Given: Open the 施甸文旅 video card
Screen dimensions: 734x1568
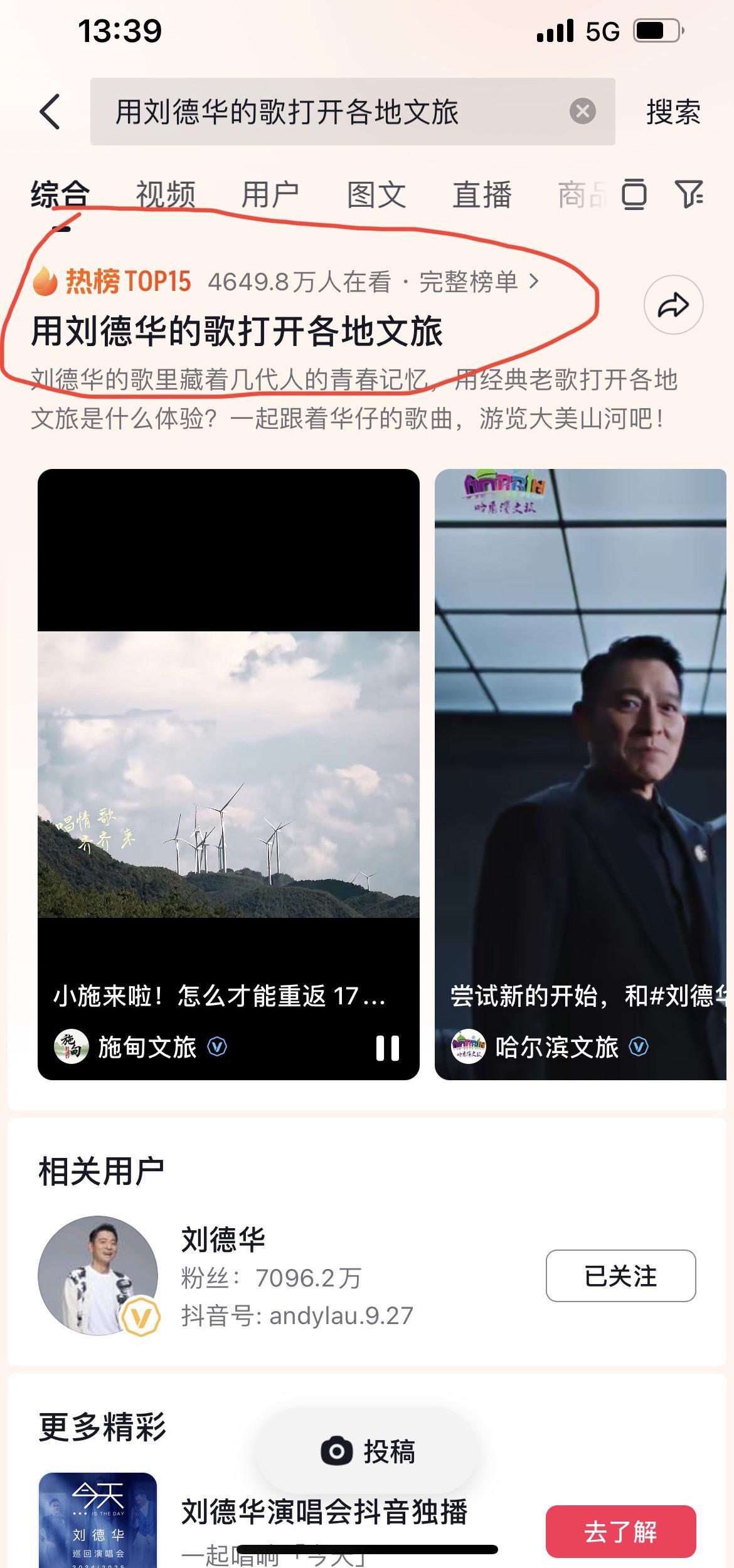Looking at the screenshot, I should click(x=228, y=771).
